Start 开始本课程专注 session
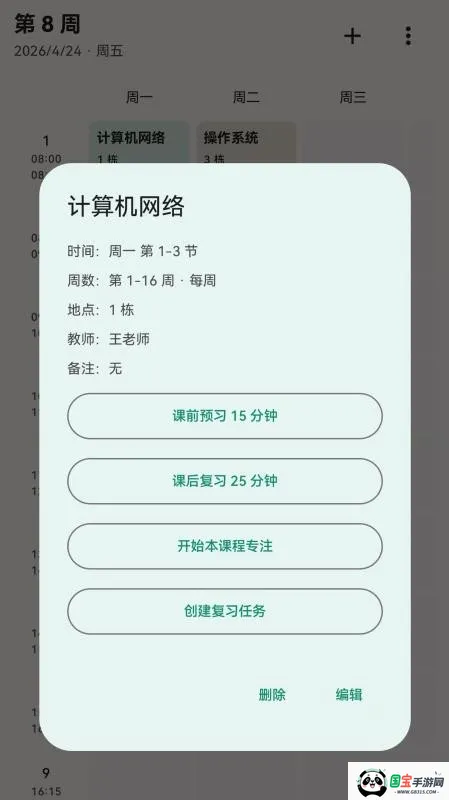This screenshot has width=449, height=800. [224, 546]
